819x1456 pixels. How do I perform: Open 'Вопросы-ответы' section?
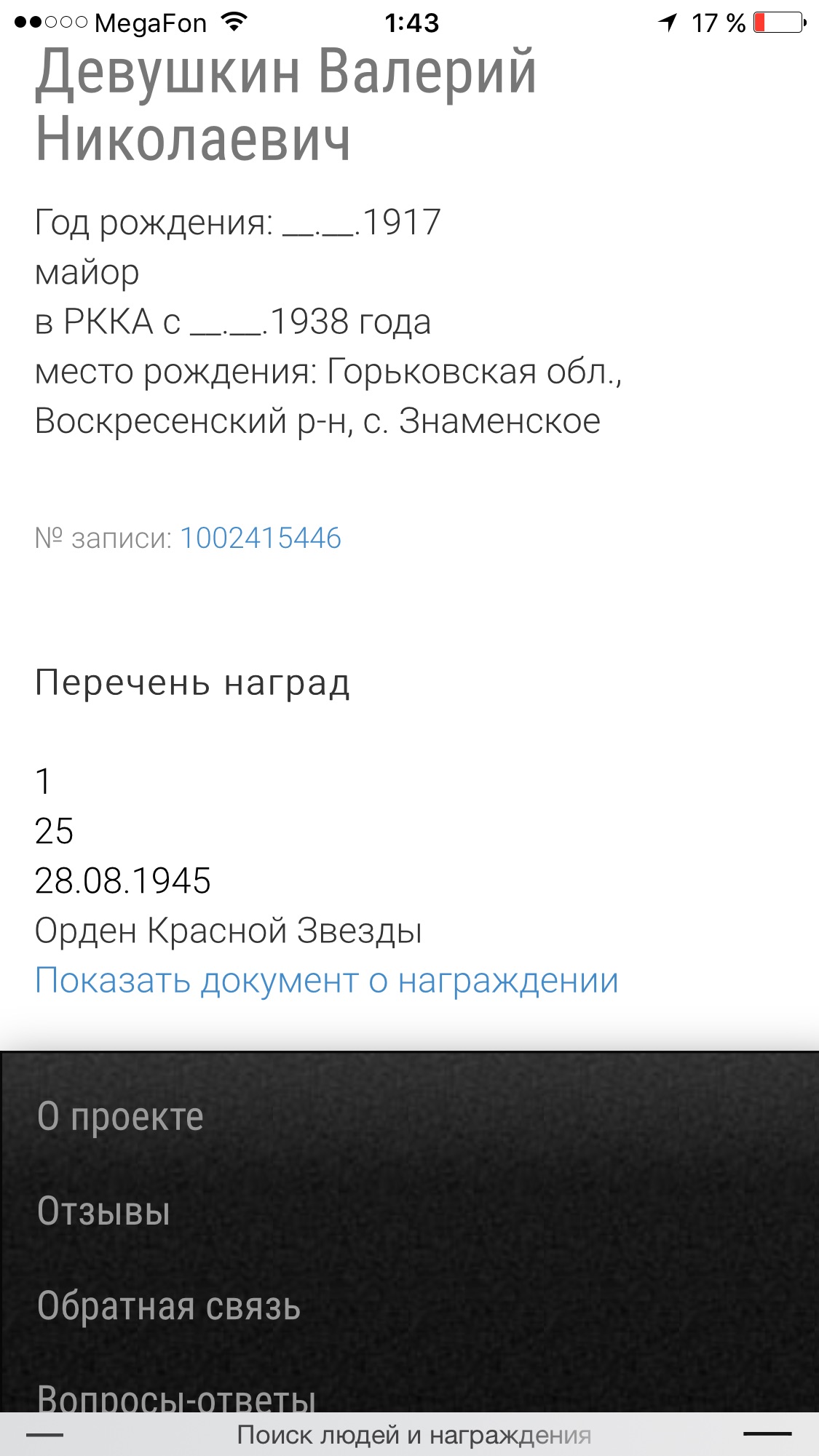[x=176, y=1397]
